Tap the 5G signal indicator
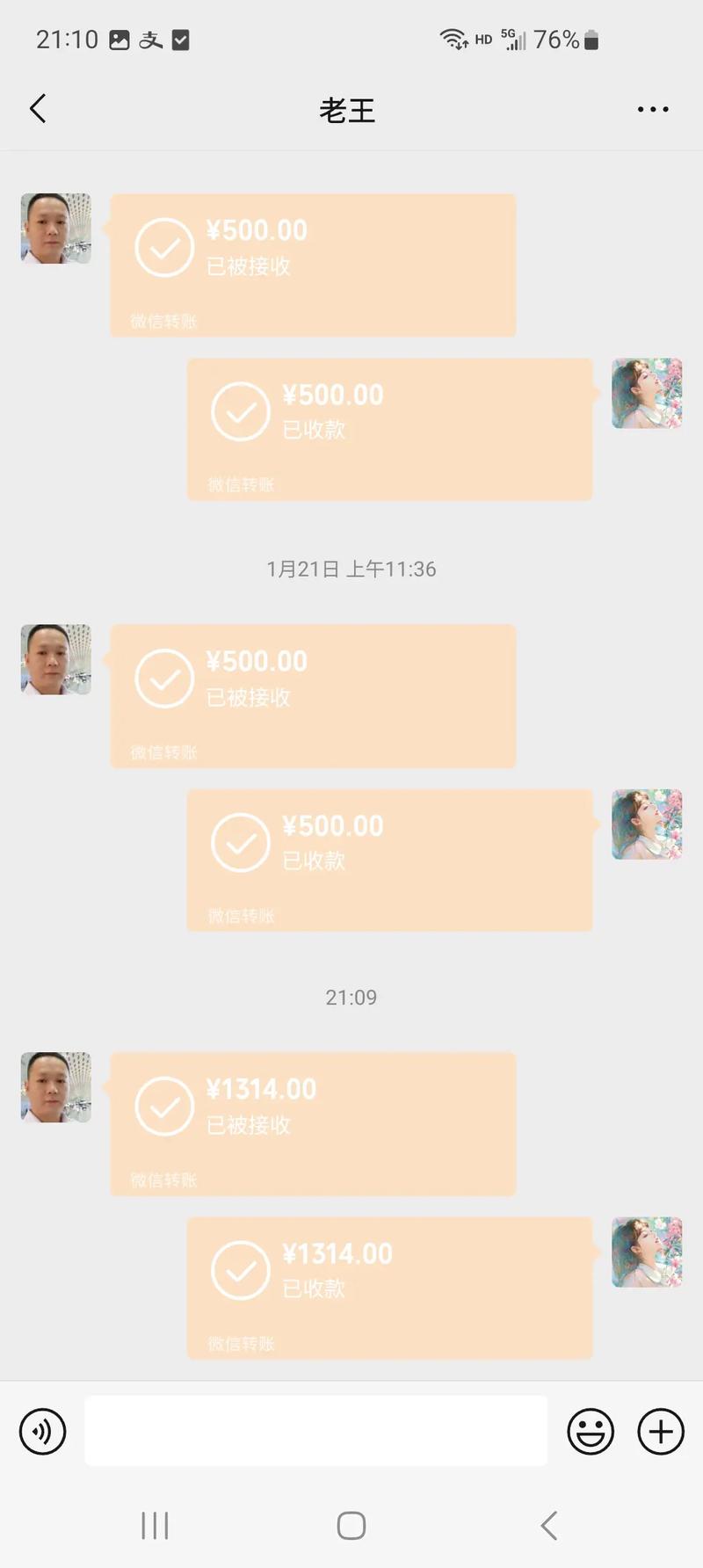The height and width of the screenshot is (1568, 703). [x=513, y=39]
